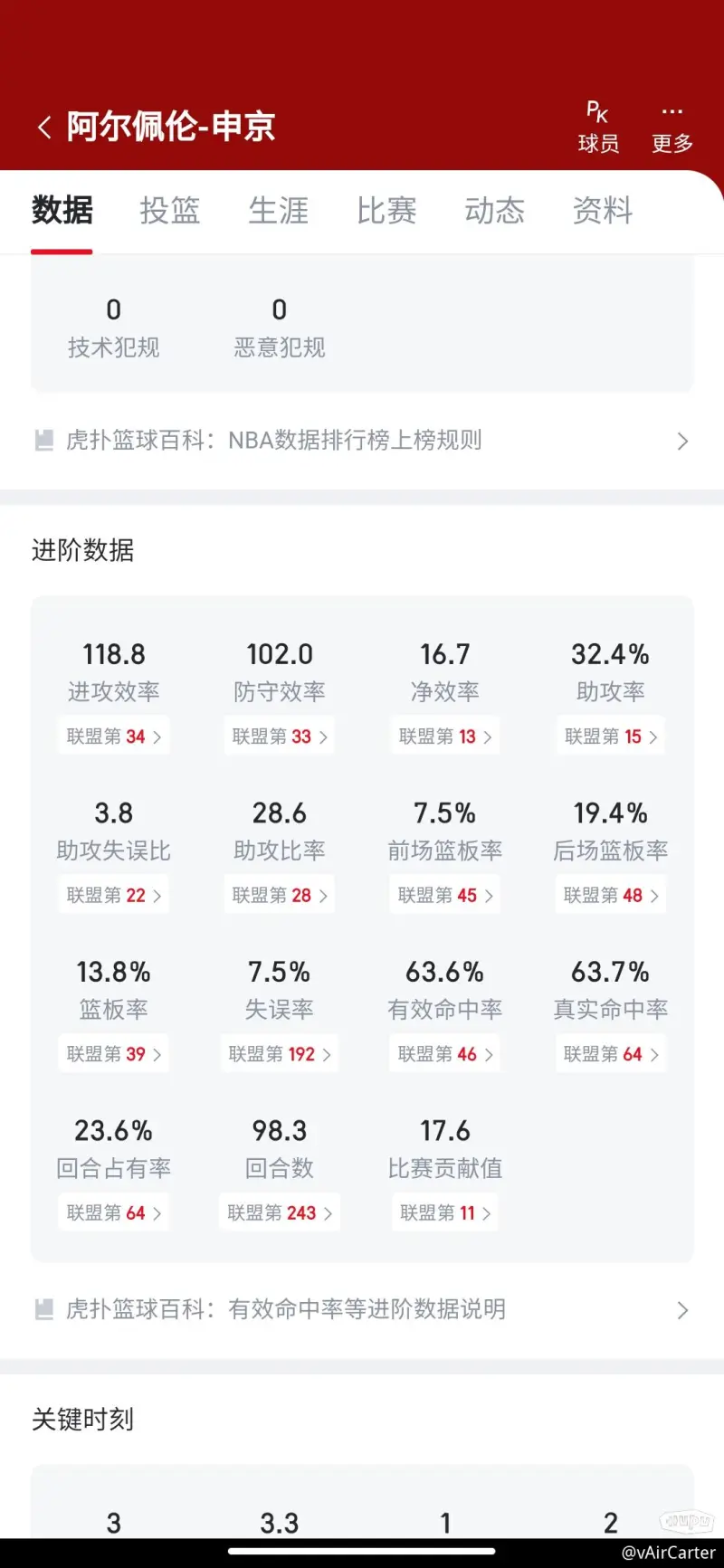Open PK 球员 comparison

coord(598,128)
